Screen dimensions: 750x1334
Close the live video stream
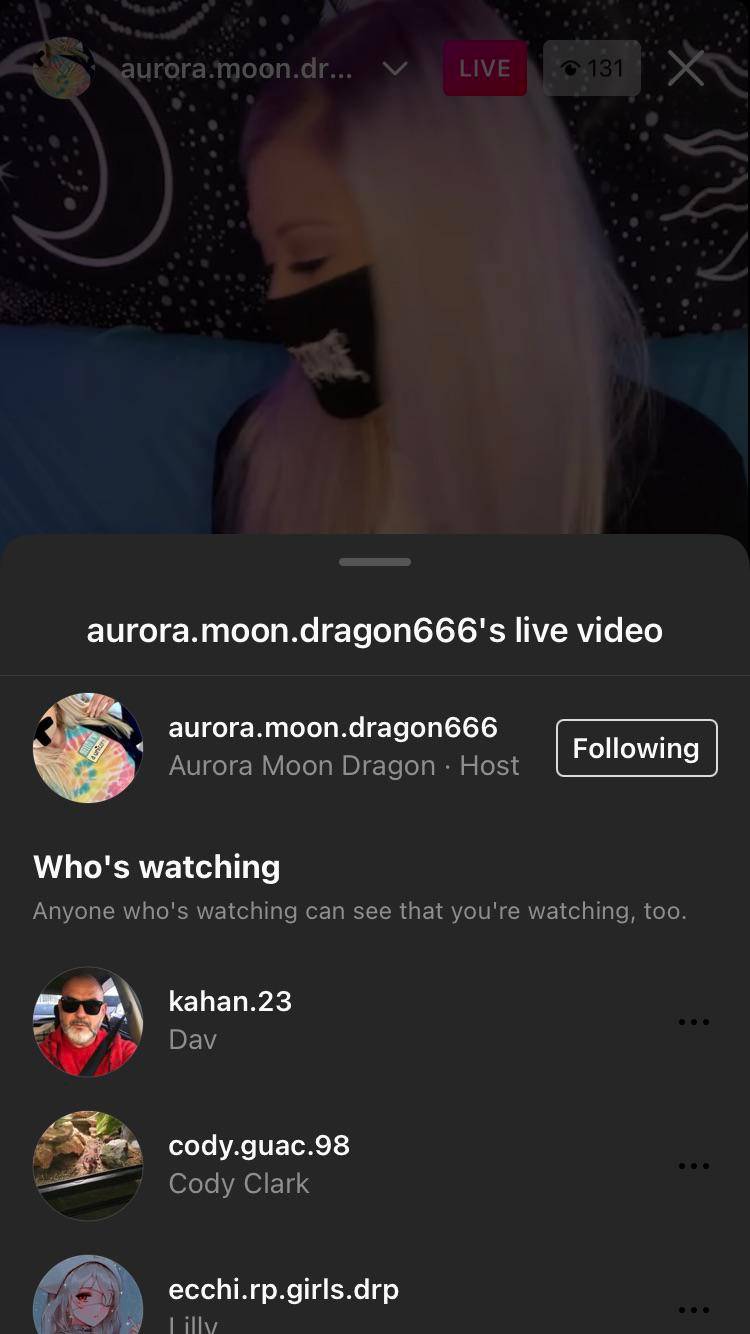point(687,68)
